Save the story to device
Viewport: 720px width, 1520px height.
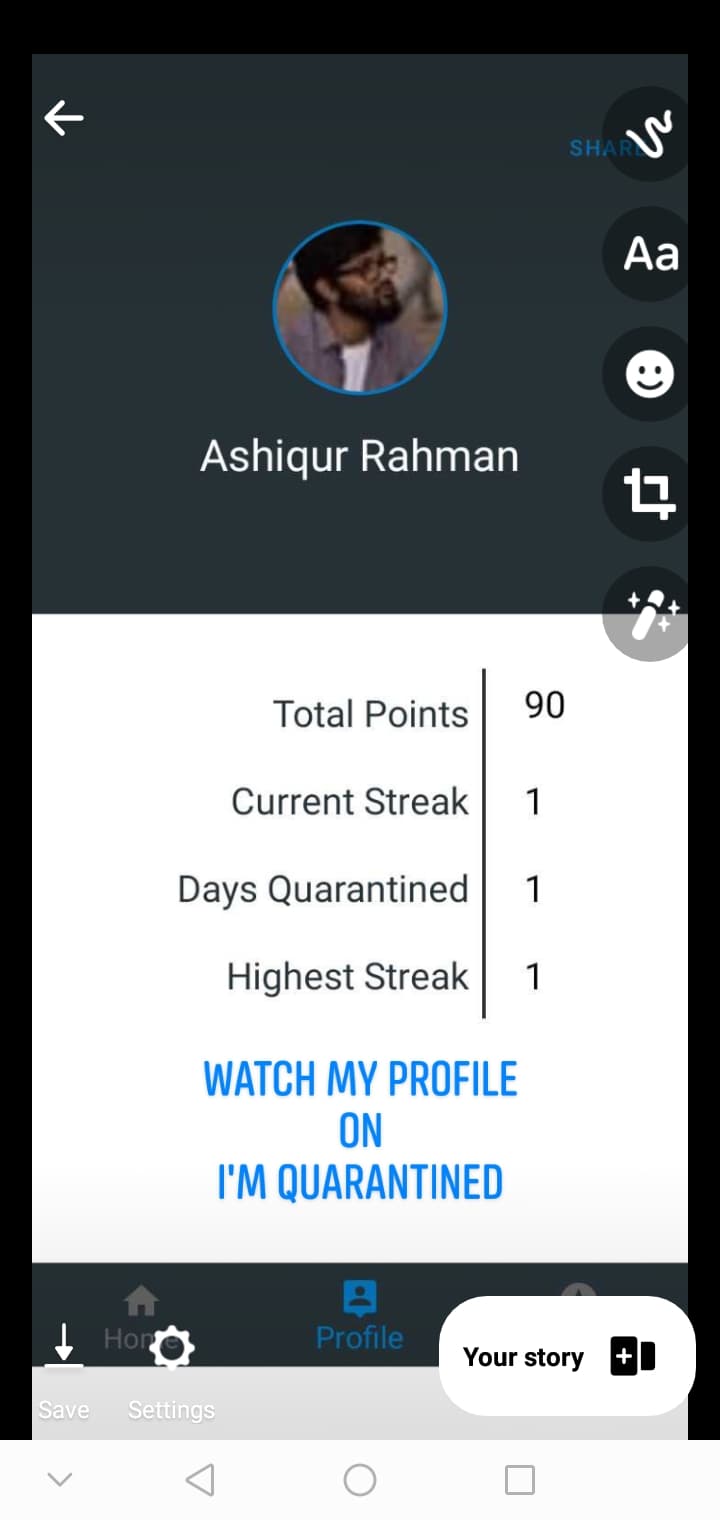(64, 1371)
